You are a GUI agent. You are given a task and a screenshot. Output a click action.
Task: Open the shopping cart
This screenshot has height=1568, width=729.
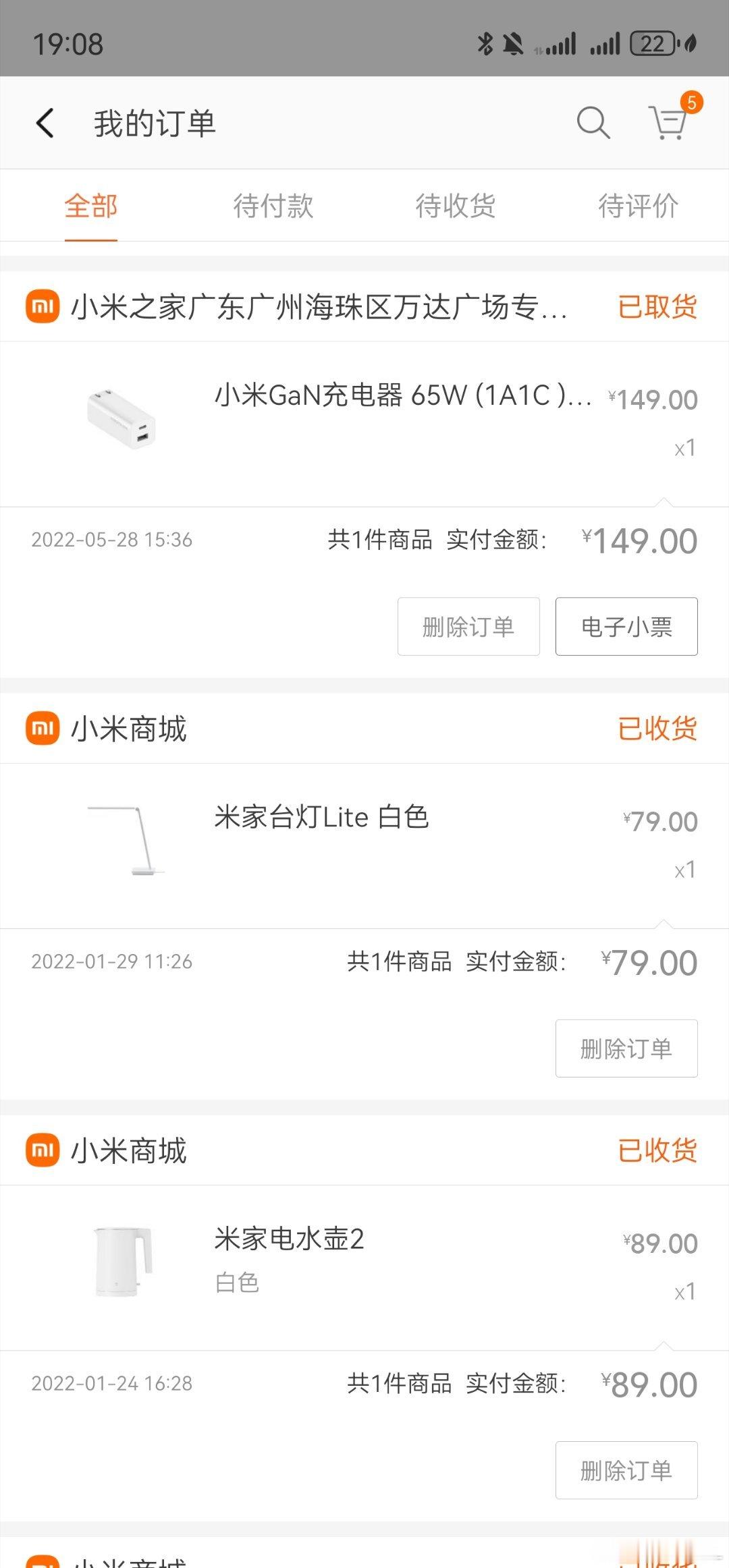coord(669,123)
